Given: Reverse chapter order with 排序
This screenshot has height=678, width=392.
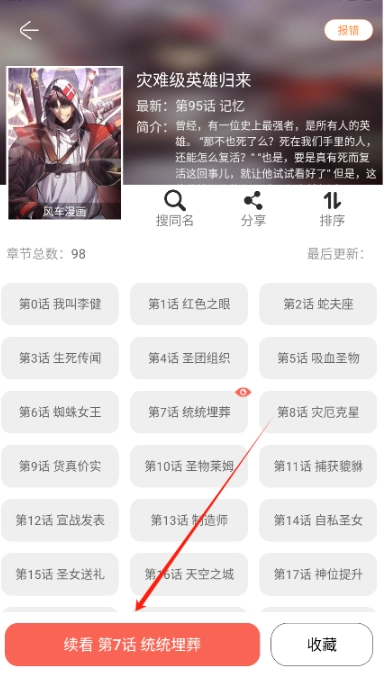Looking at the screenshot, I should point(332,209).
